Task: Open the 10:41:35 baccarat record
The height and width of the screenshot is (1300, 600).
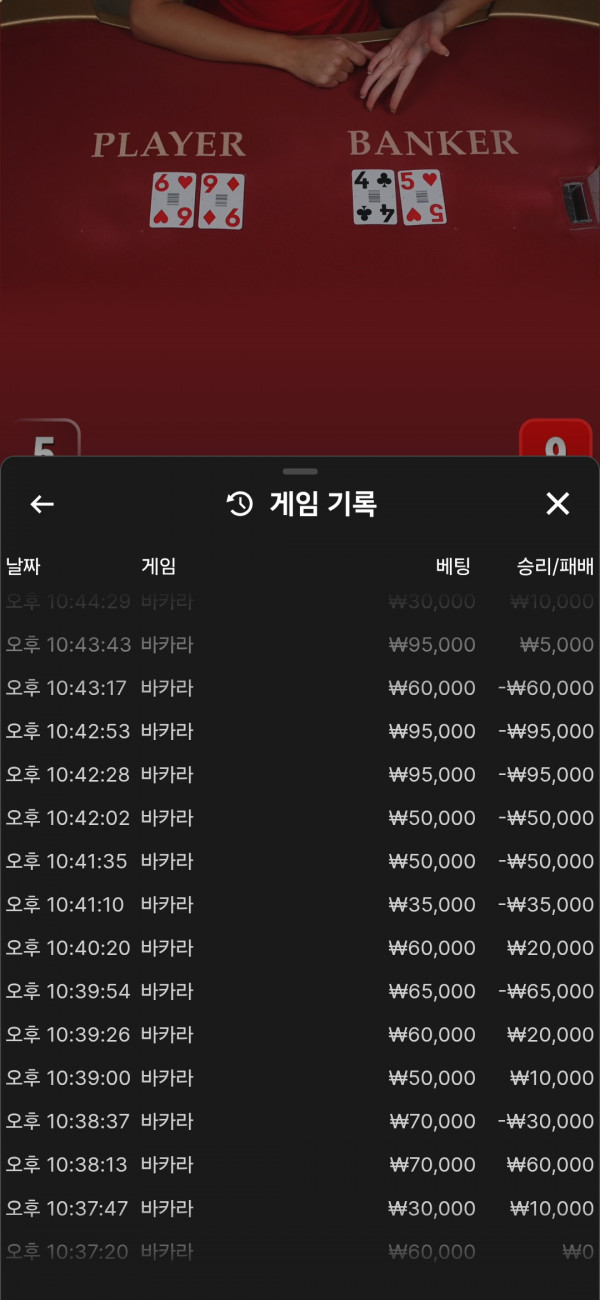Action: tap(300, 861)
